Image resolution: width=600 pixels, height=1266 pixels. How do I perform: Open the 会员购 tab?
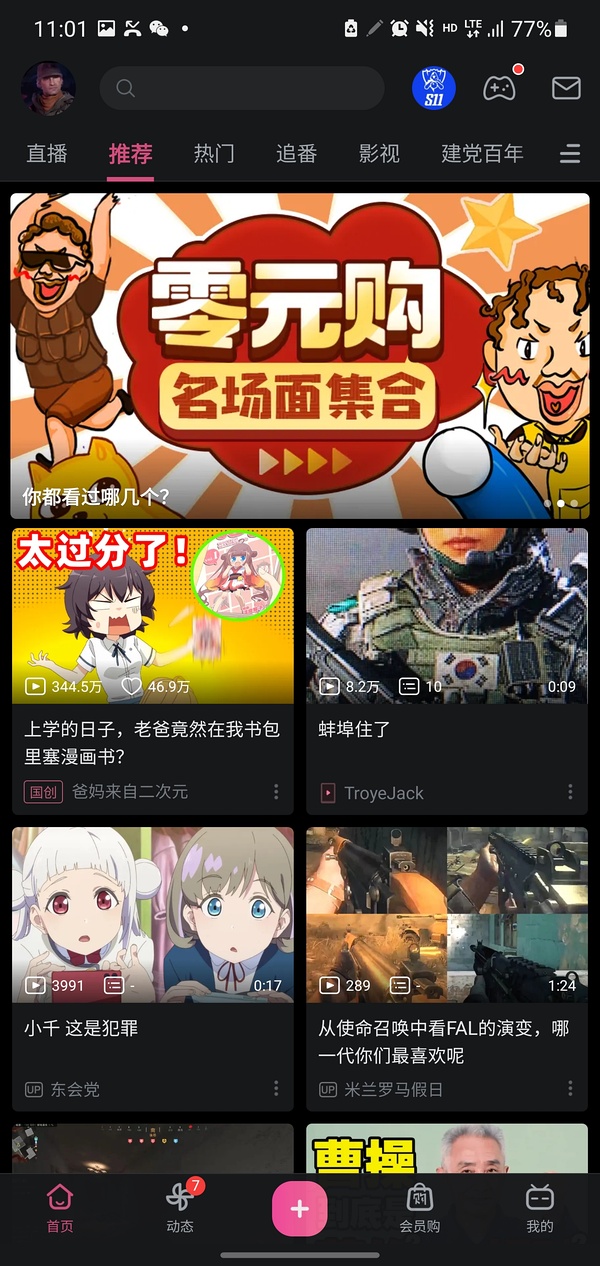419,1207
